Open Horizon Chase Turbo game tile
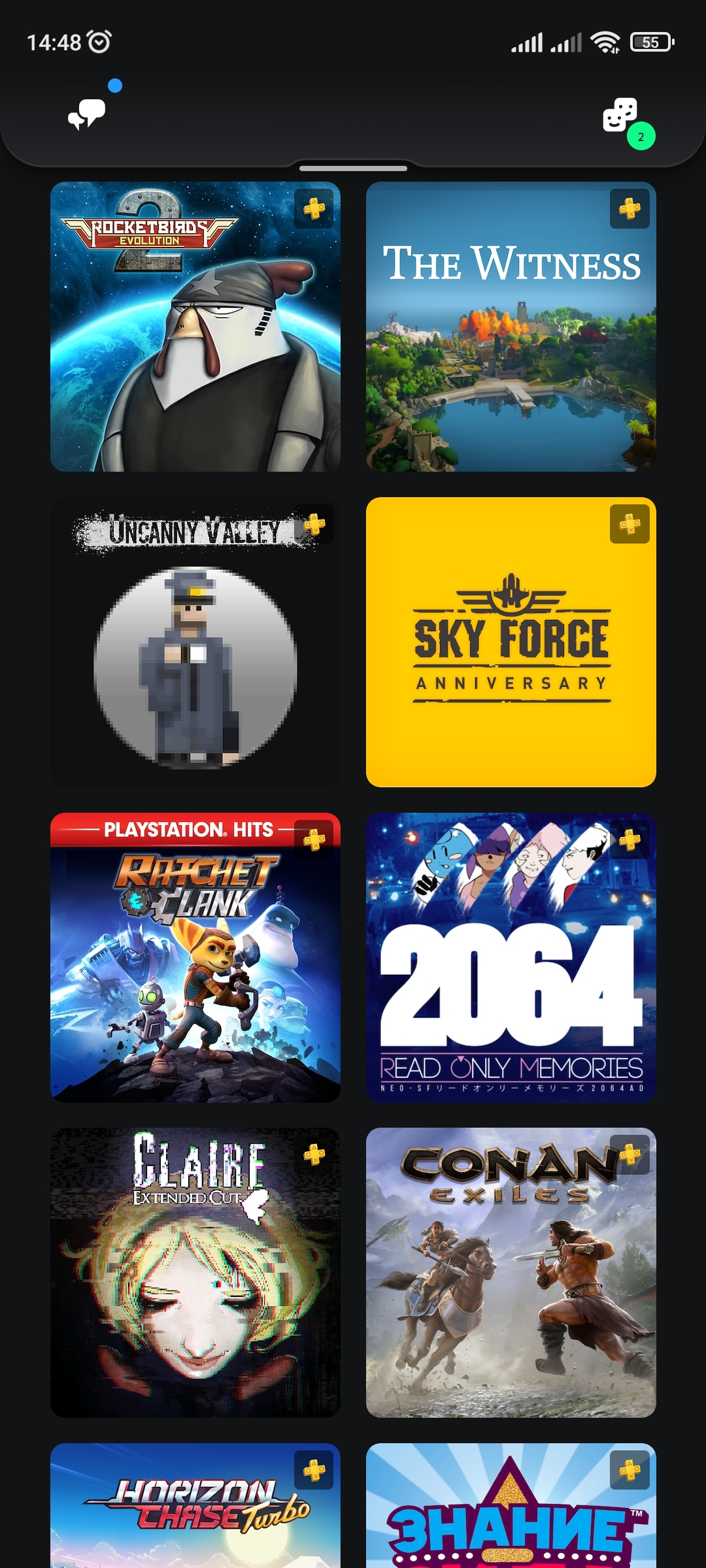The image size is (706, 1568). point(195,1505)
